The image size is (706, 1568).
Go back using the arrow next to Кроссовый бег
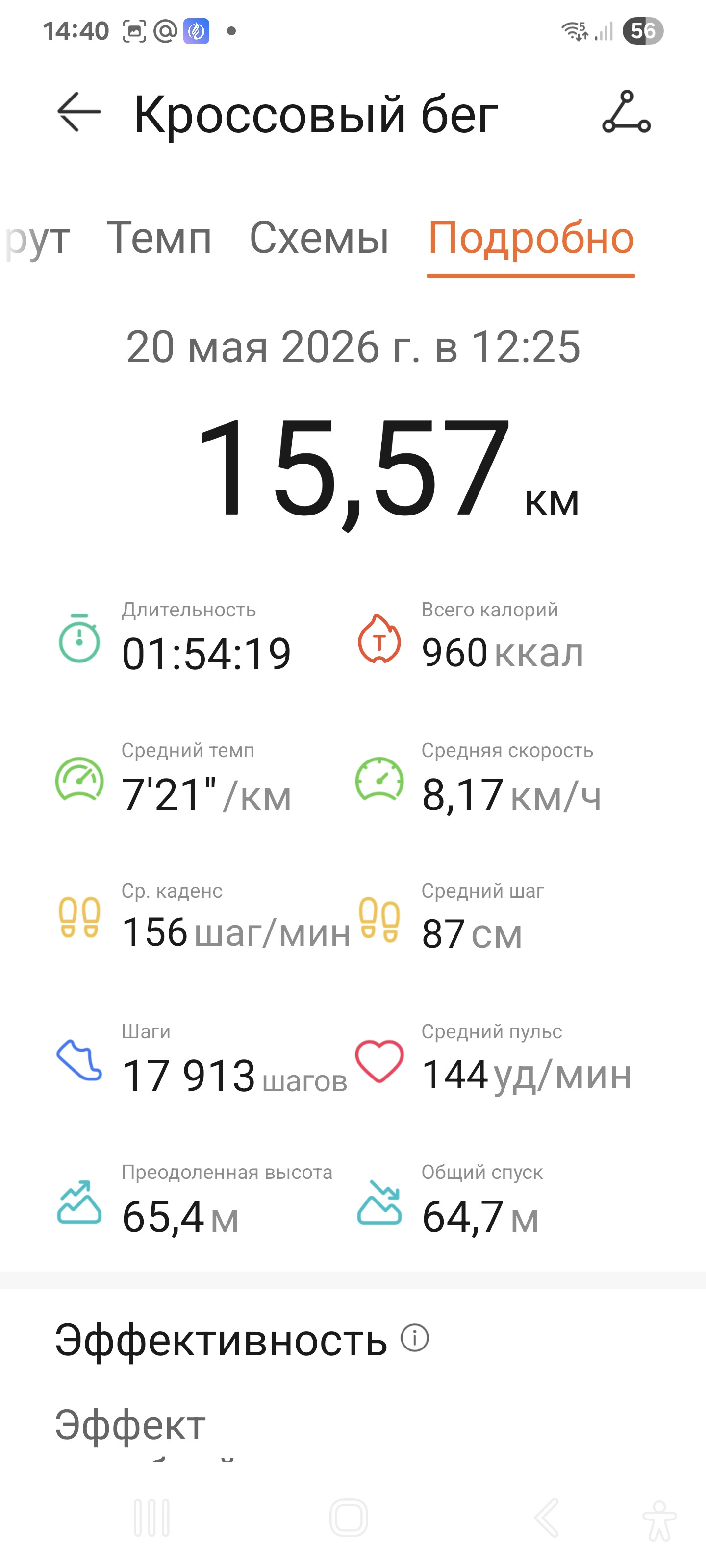click(x=79, y=112)
